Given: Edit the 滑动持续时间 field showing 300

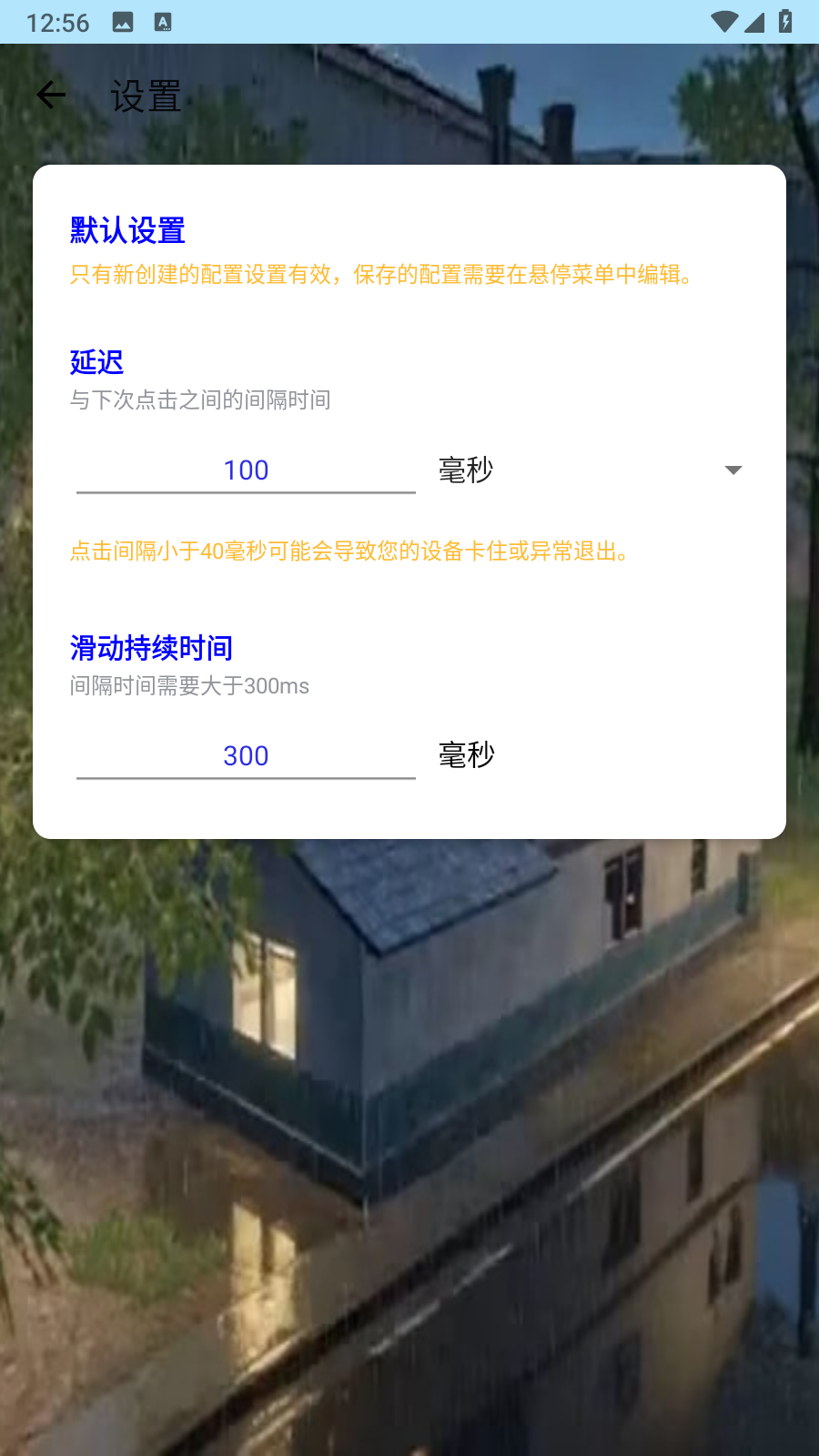Looking at the screenshot, I should point(246,756).
